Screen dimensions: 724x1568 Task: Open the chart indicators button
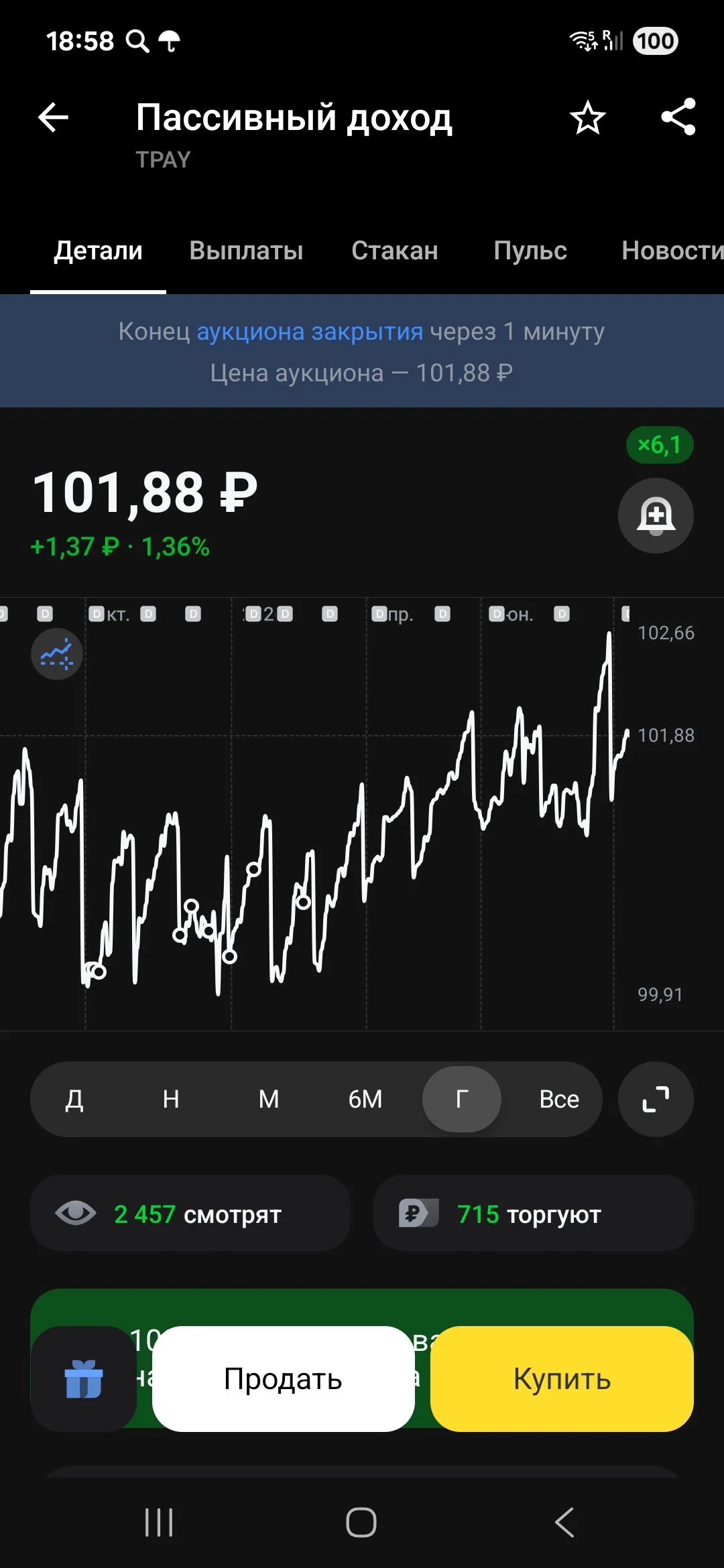pos(57,654)
